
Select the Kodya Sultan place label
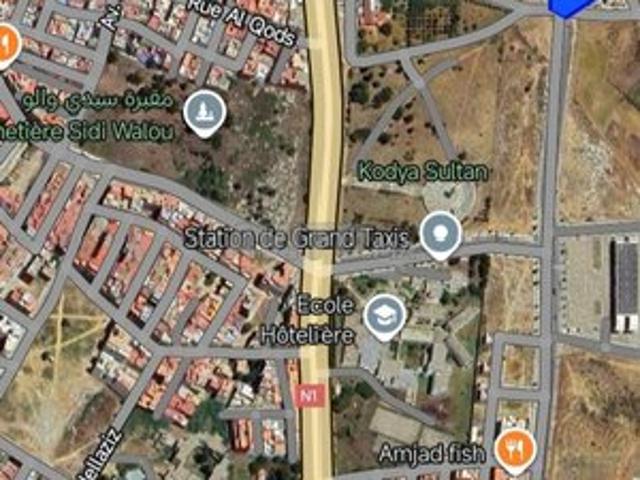pos(422,171)
